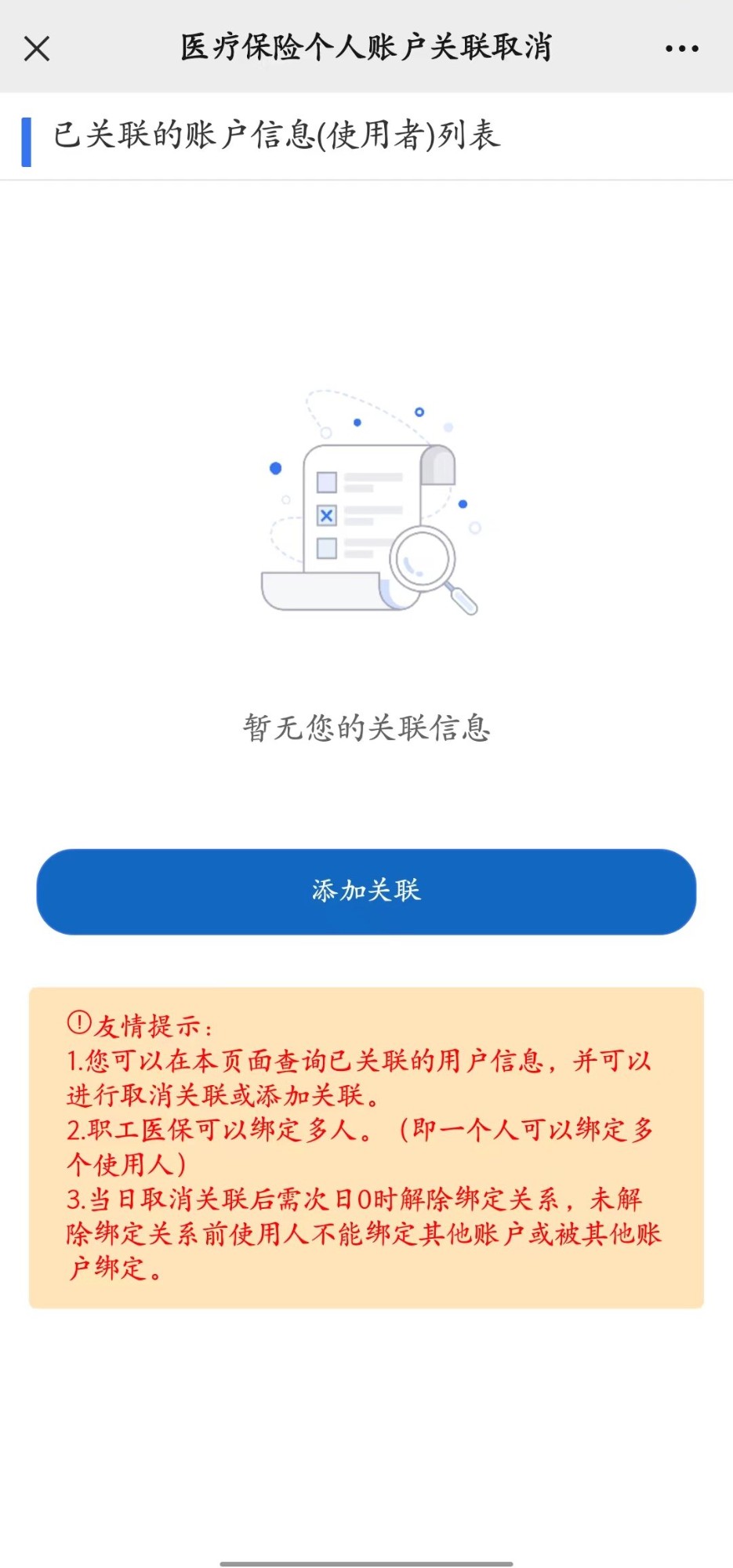This screenshot has height=1568, width=733.
Task: Open the three-dot overflow menu
Action: (x=681, y=49)
